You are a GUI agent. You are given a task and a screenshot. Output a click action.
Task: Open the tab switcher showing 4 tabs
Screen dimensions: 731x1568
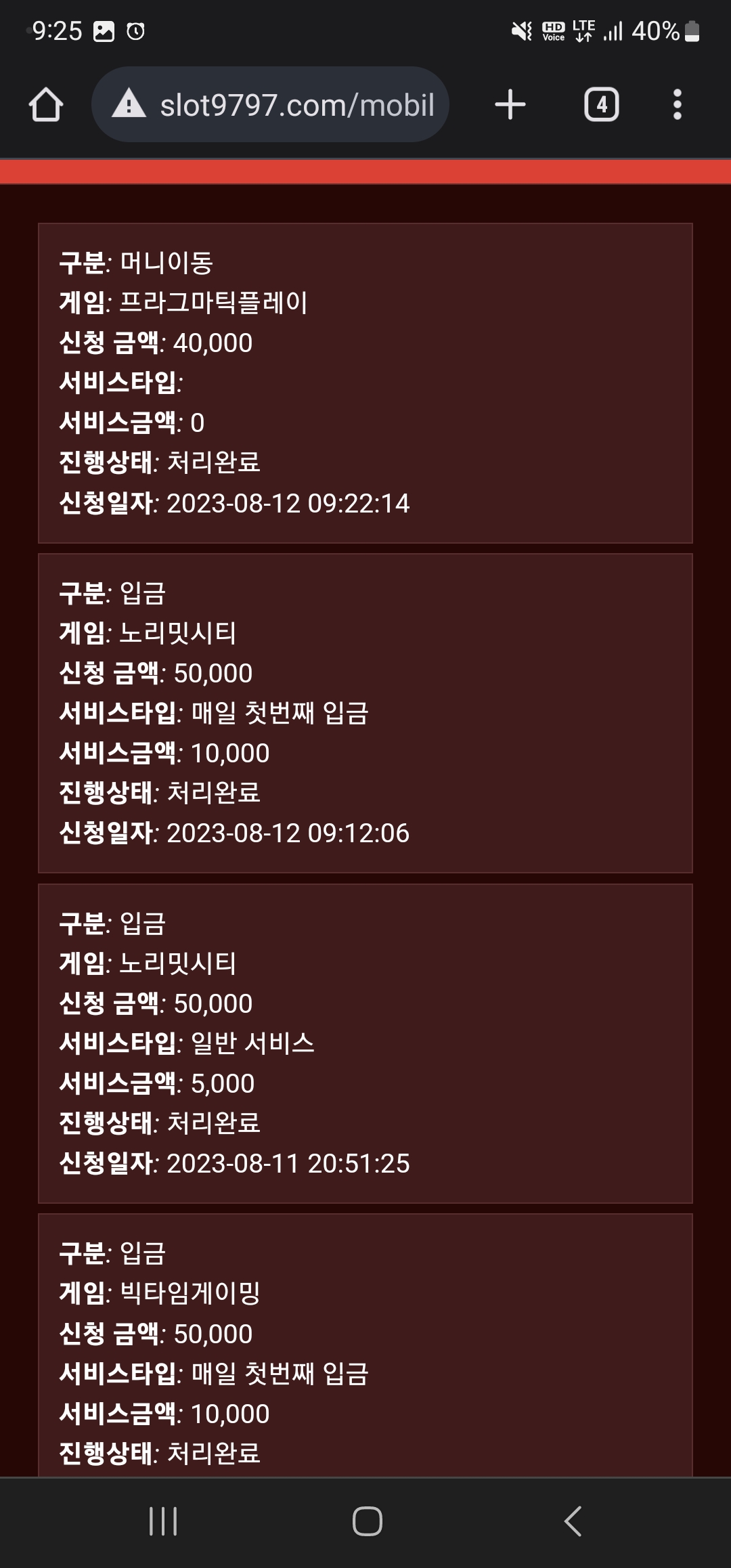tap(601, 105)
